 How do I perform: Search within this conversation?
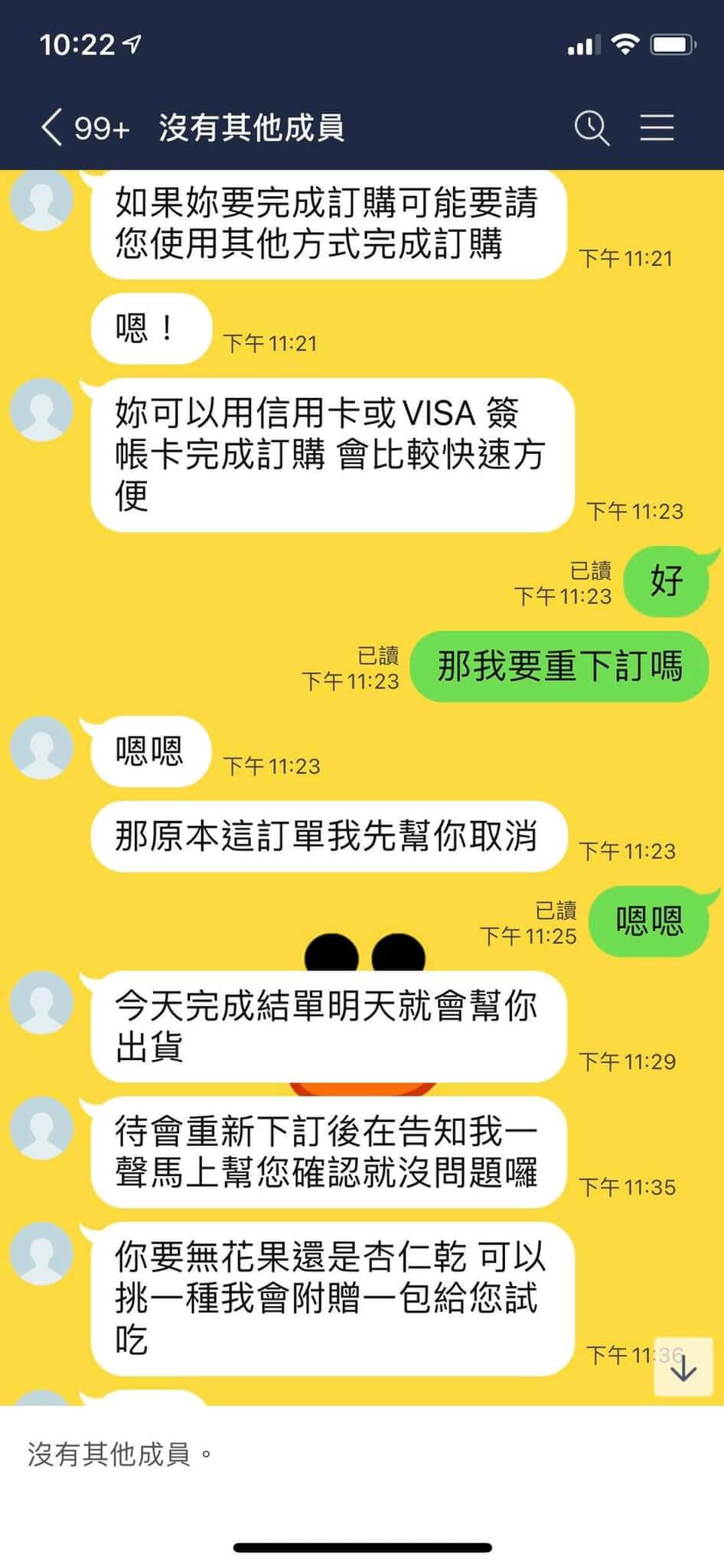coord(592,127)
